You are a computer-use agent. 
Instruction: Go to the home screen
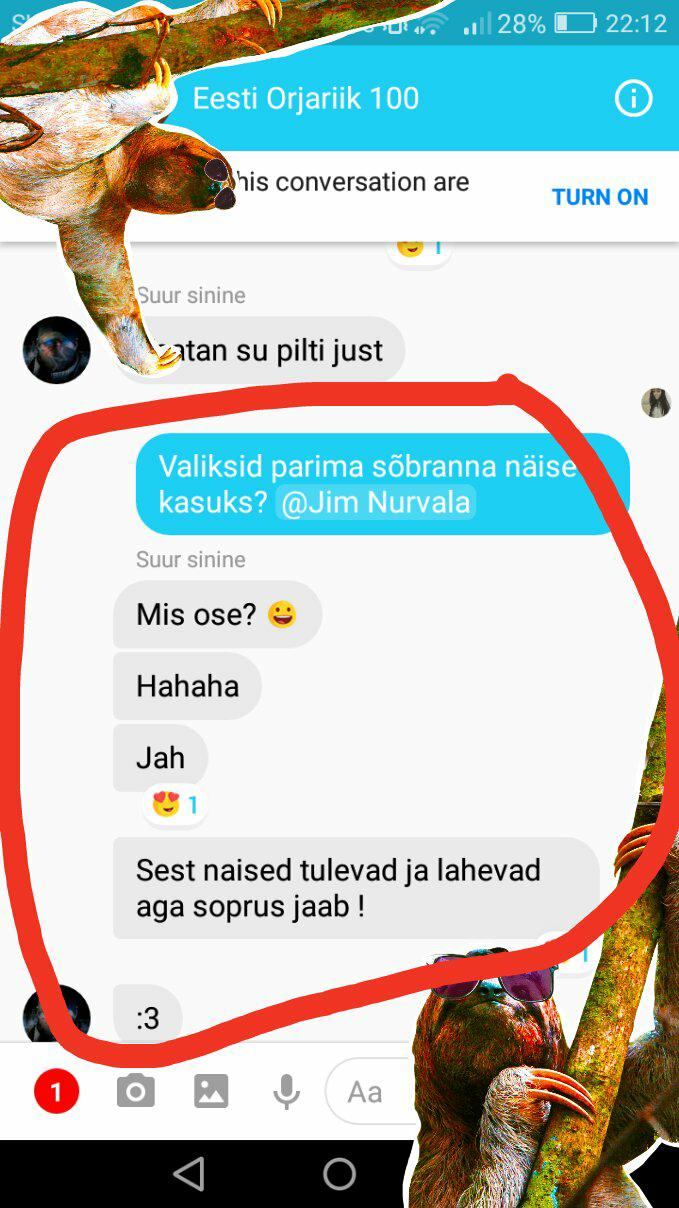point(339,1173)
